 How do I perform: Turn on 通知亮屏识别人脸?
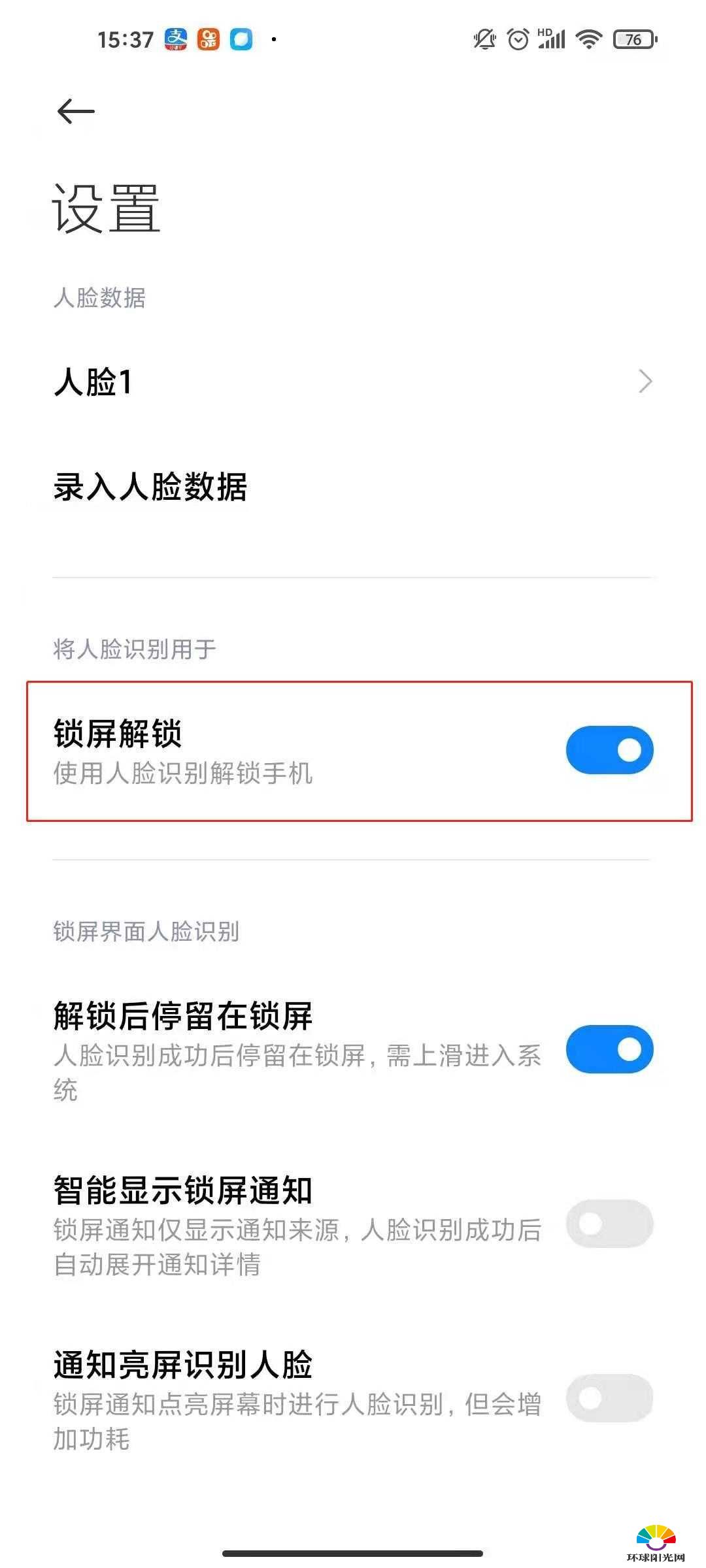[609, 1398]
